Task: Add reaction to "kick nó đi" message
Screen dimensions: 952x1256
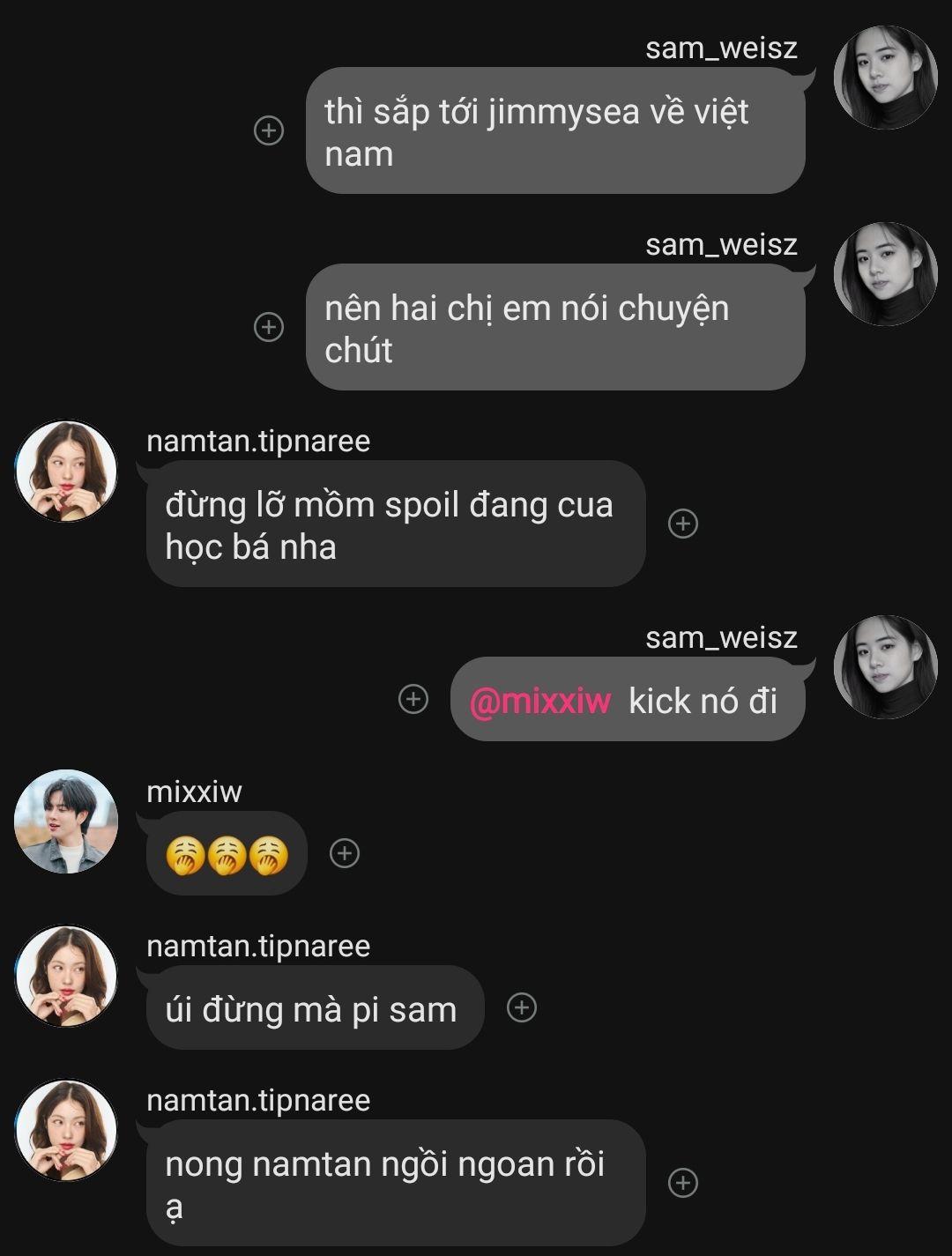Action: point(413,699)
